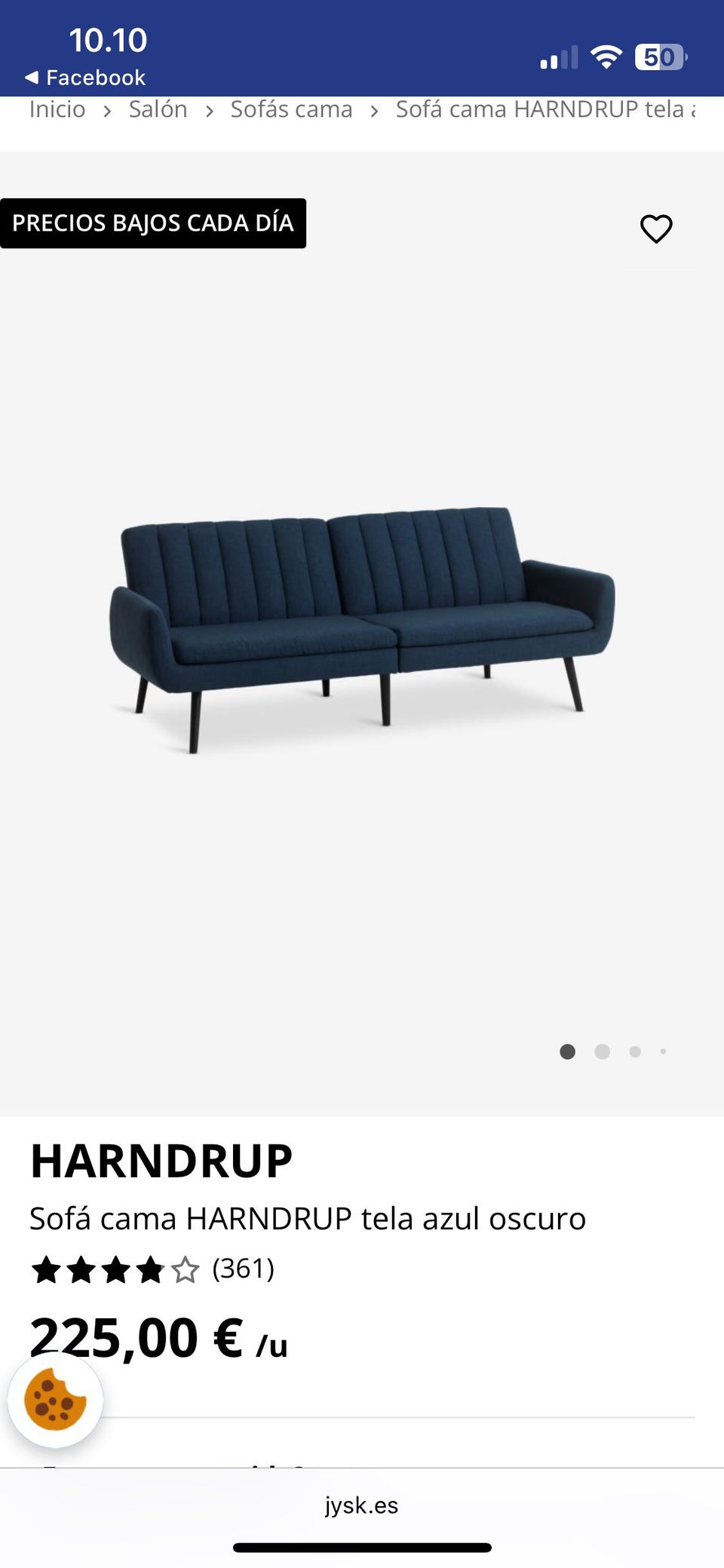The width and height of the screenshot is (724, 1568).
Task: Open cookie settings button
Action: [55, 1400]
